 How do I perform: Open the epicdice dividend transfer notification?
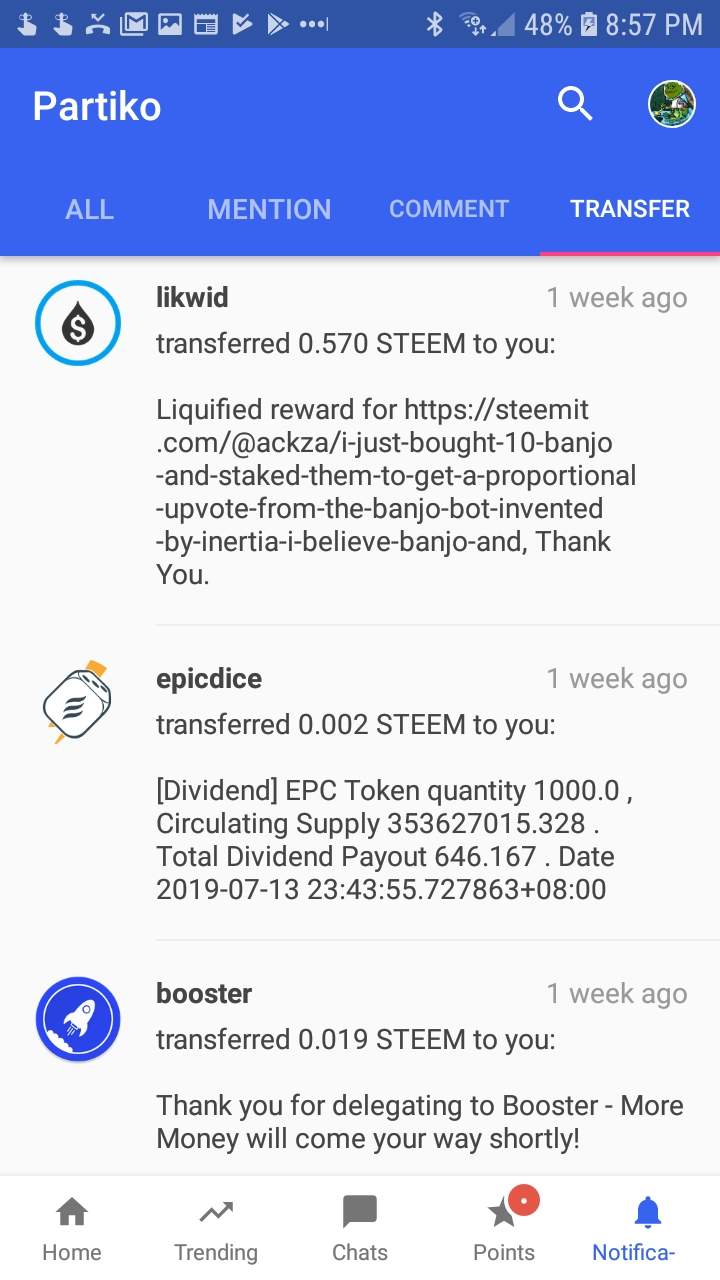coord(360,783)
